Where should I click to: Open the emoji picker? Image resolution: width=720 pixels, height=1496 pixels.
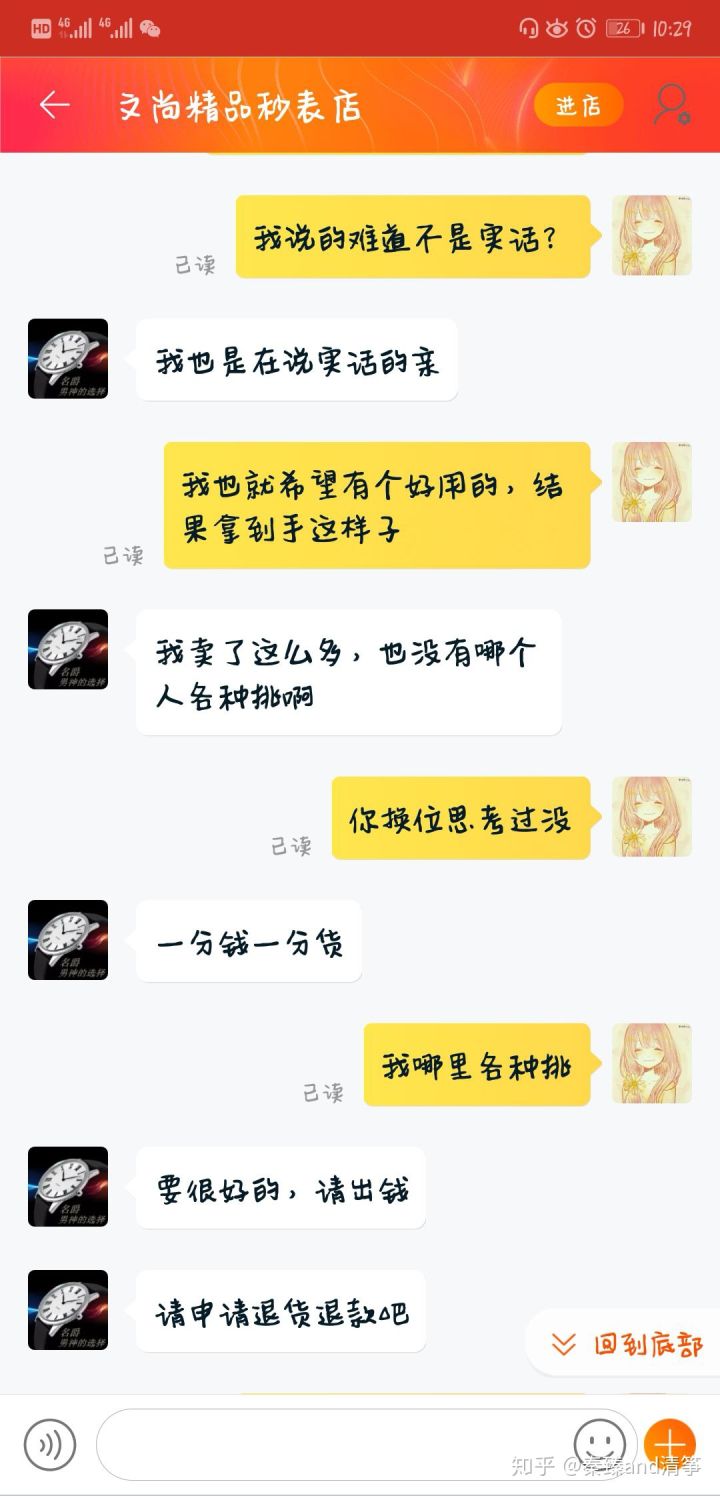[x=600, y=1444]
